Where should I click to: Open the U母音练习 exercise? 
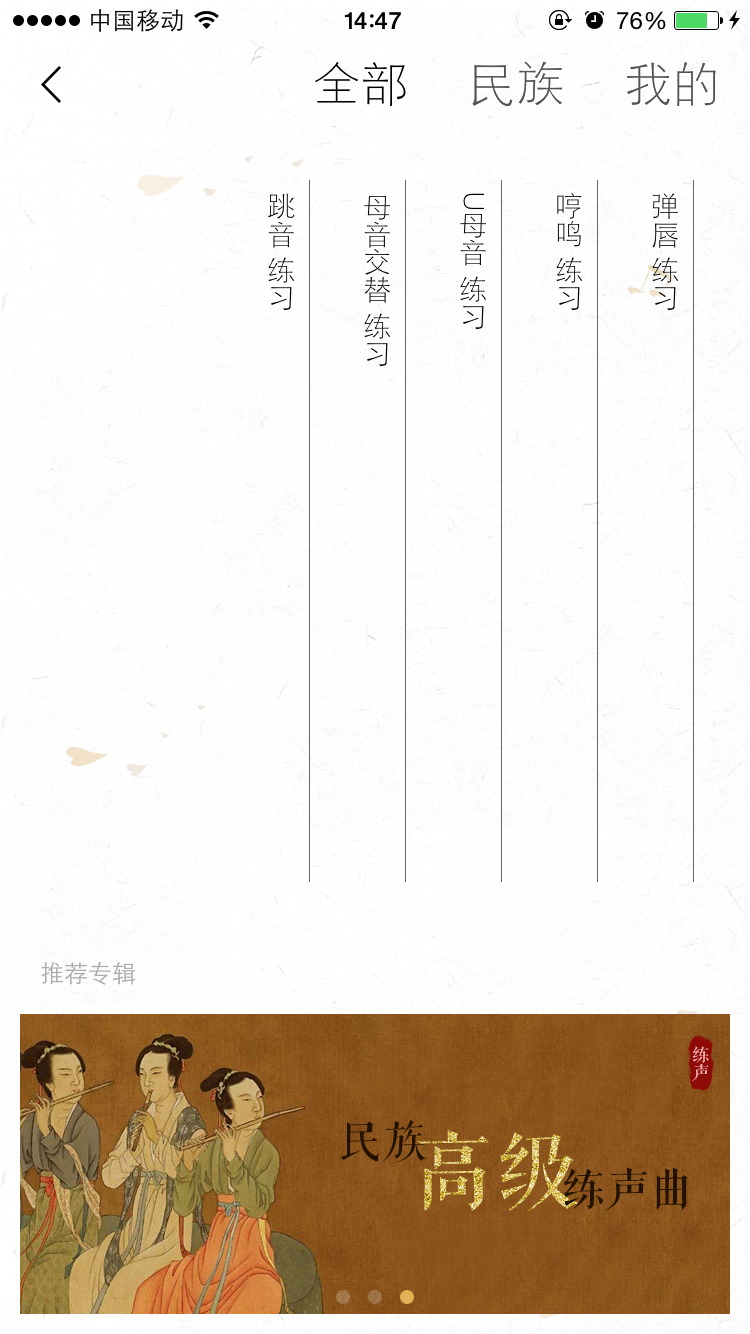pos(473,260)
